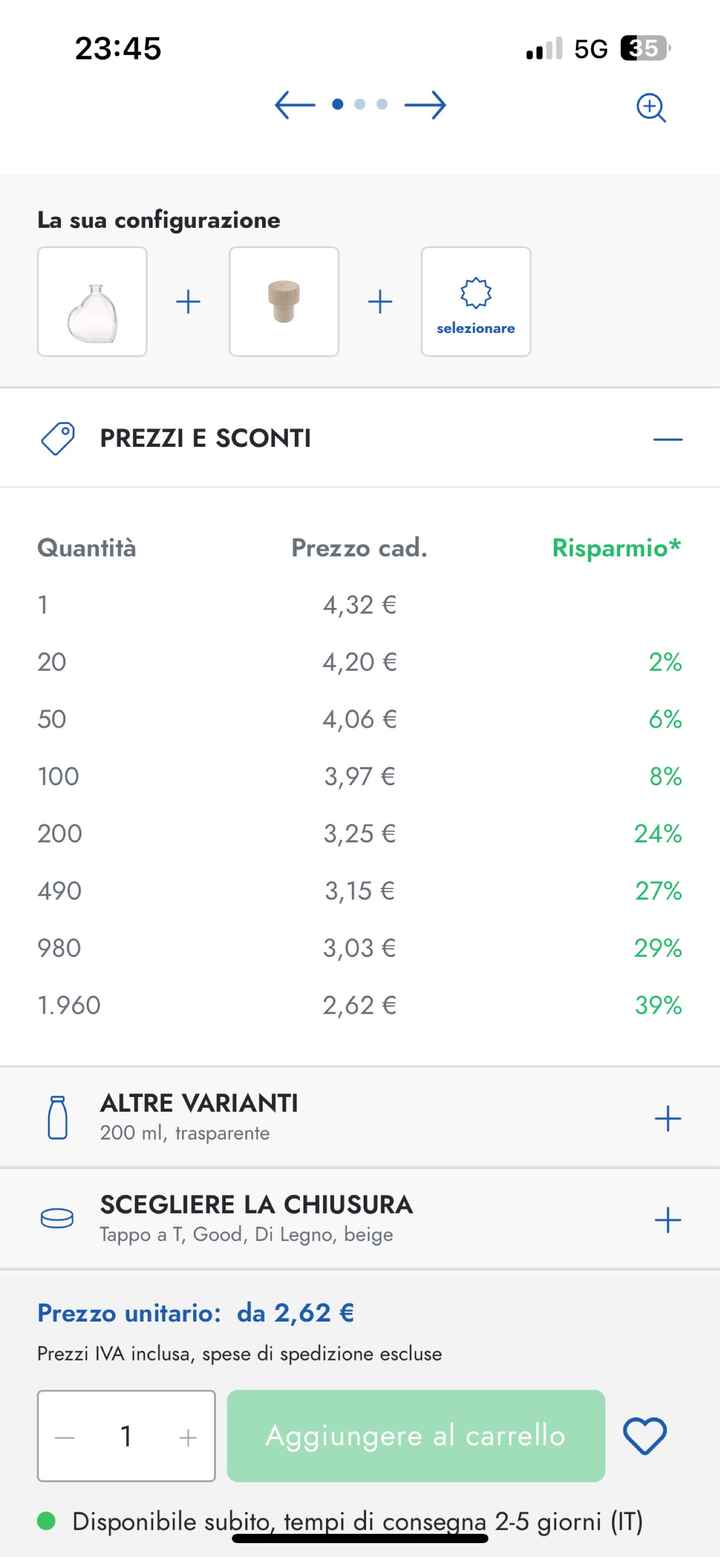Expand the ALTRE VARIANTI section
The image size is (720, 1557).
[x=667, y=1117]
